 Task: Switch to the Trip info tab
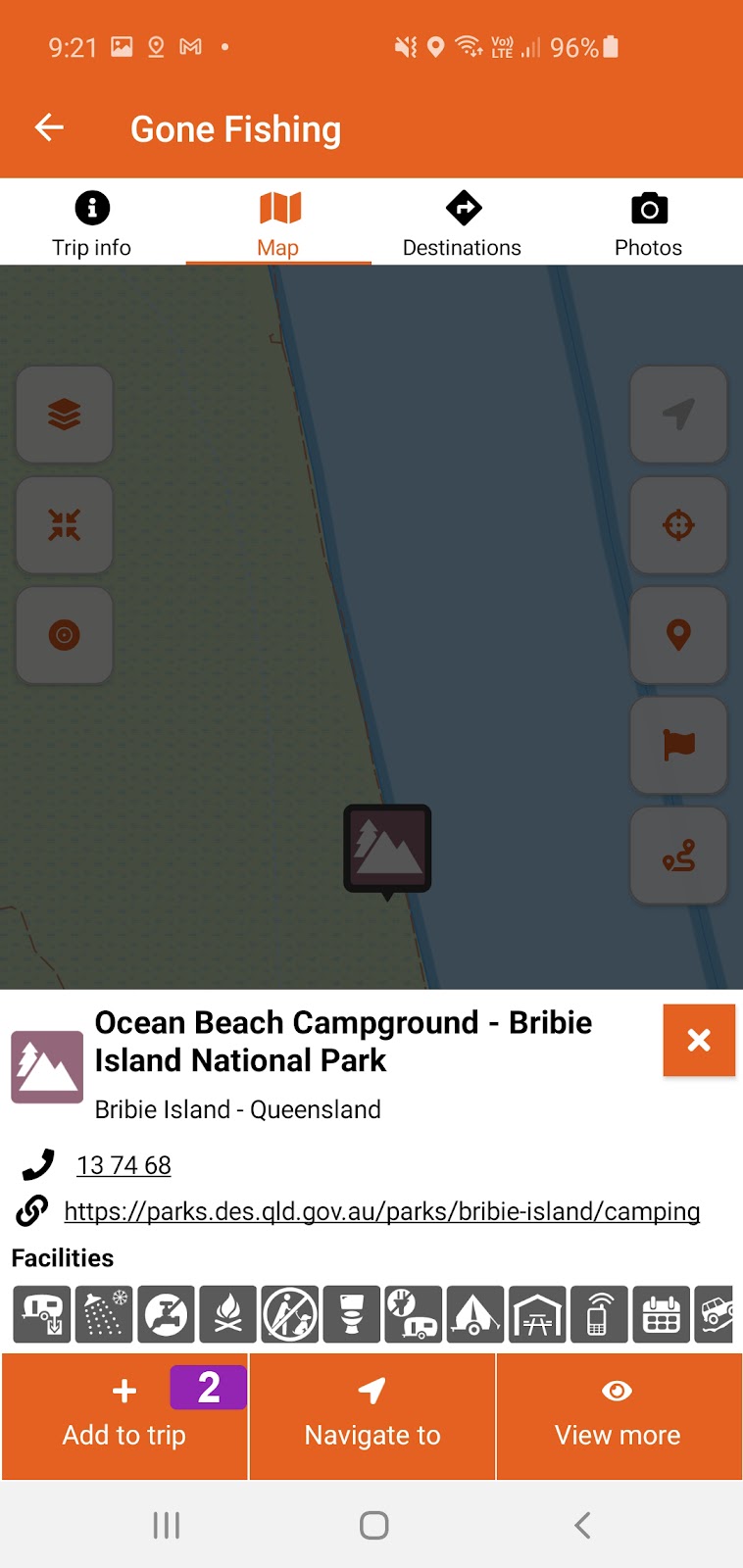[92, 223]
